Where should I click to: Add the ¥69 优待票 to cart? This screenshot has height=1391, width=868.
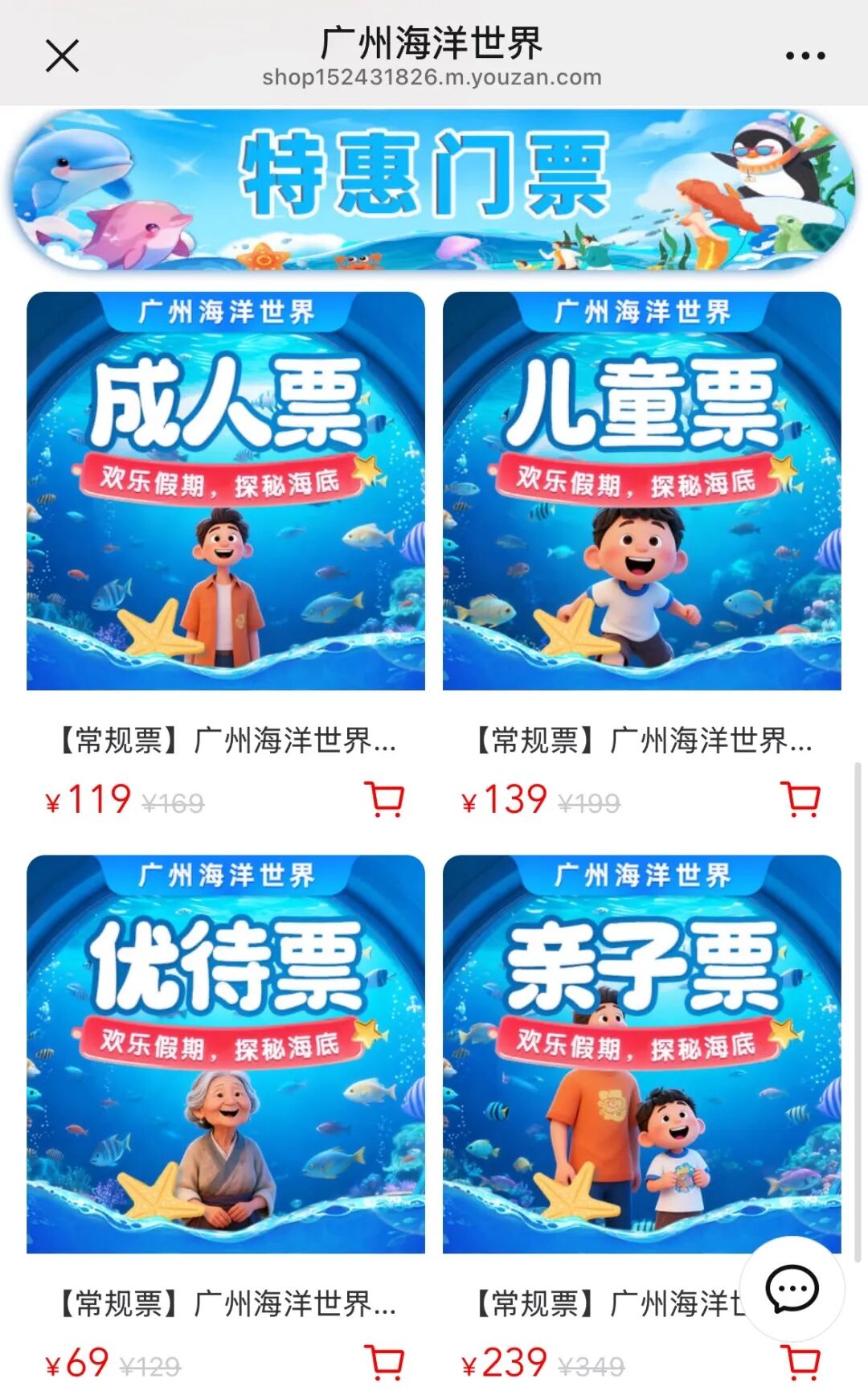385,1362
